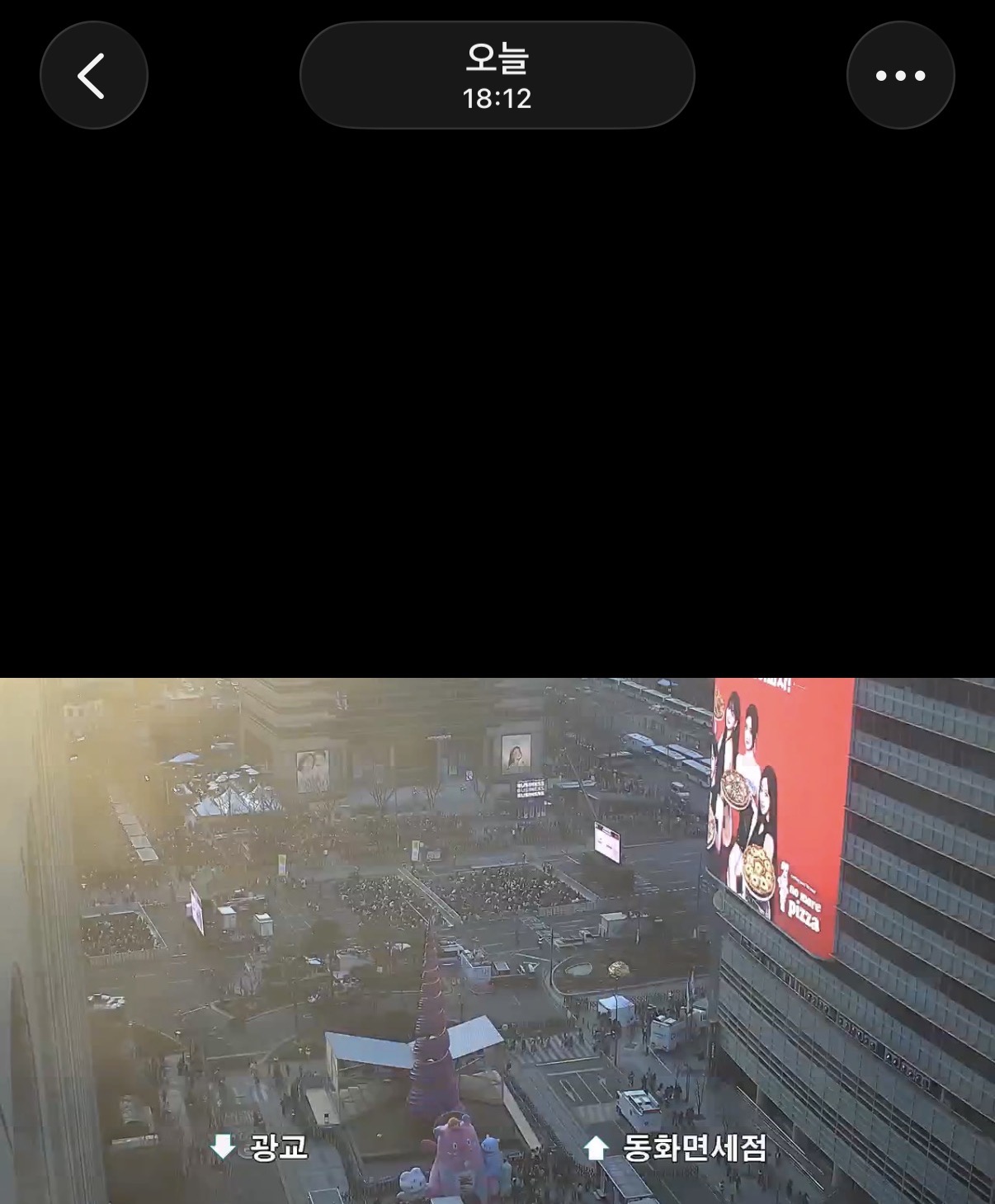Open the three-dot more options menu
The image size is (995, 1204).
click(900, 75)
